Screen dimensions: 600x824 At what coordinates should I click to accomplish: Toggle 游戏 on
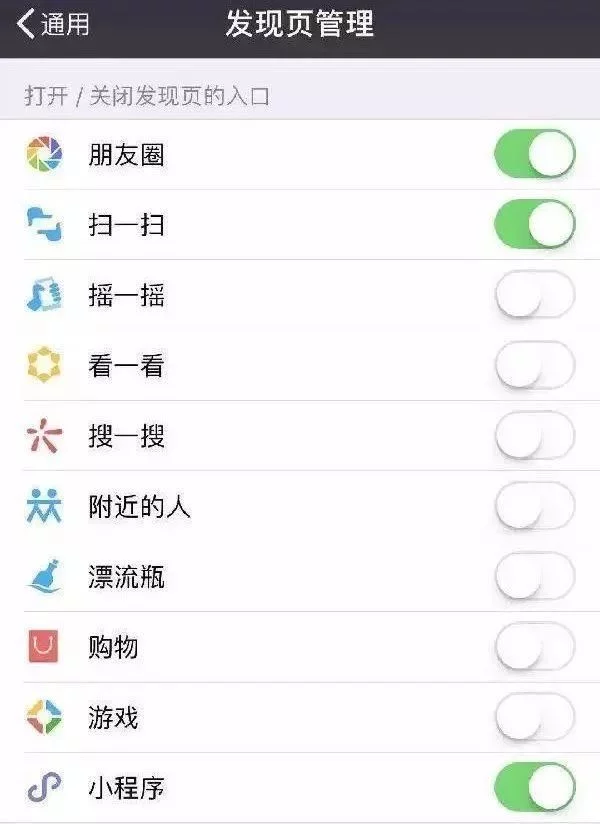pos(534,717)
